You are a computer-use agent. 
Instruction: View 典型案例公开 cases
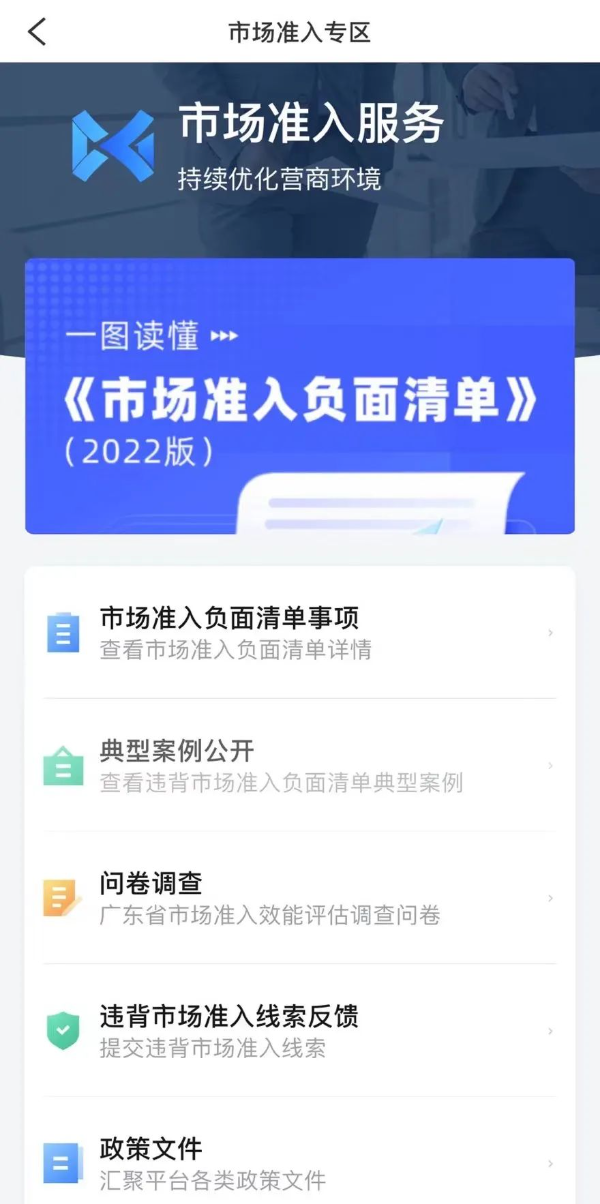pyautogui.click(x=300, y=766)
